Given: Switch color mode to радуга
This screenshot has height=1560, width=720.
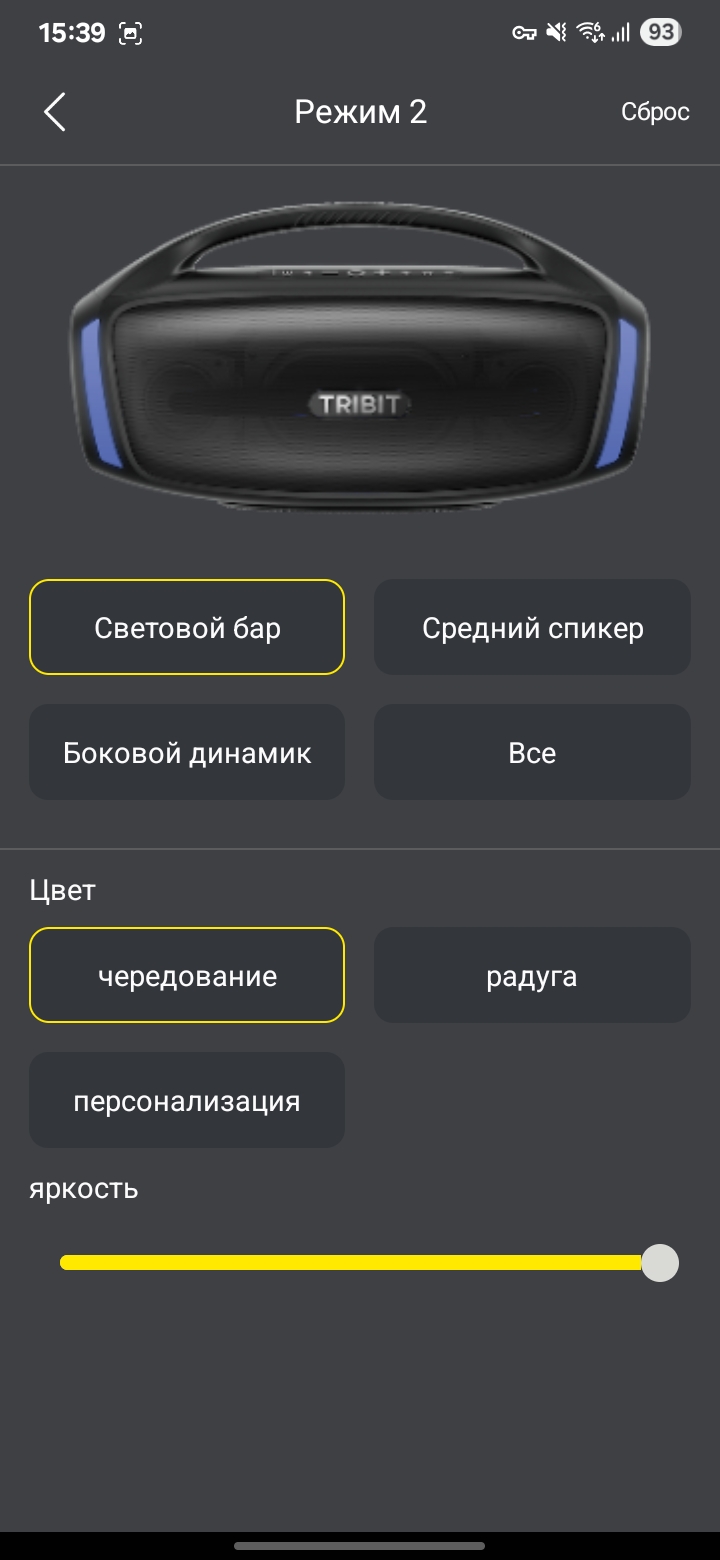Looking at the screenshot, I should tap(532, 976).
